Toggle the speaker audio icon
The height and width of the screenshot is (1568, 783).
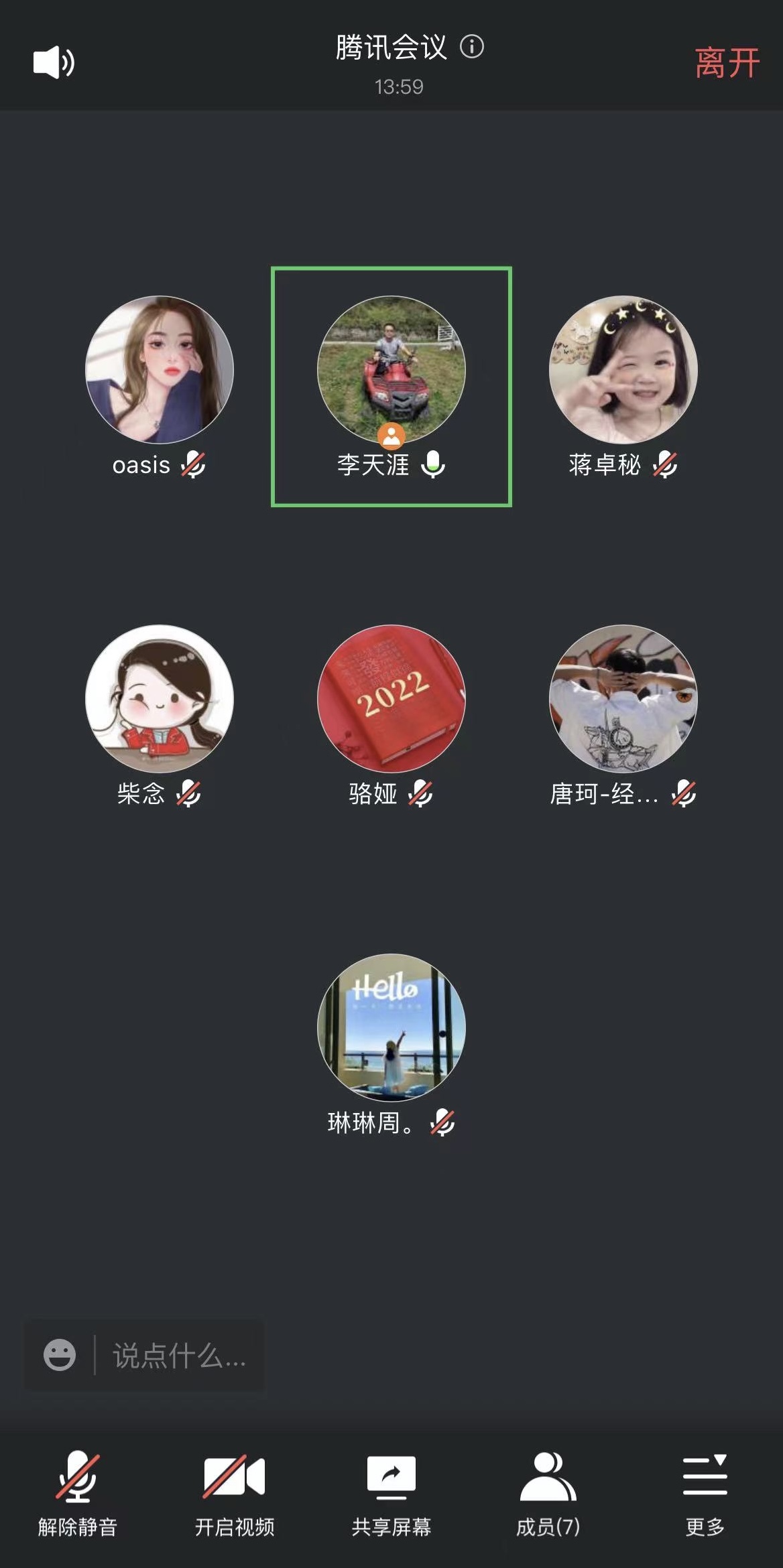(x=54, y=62)
